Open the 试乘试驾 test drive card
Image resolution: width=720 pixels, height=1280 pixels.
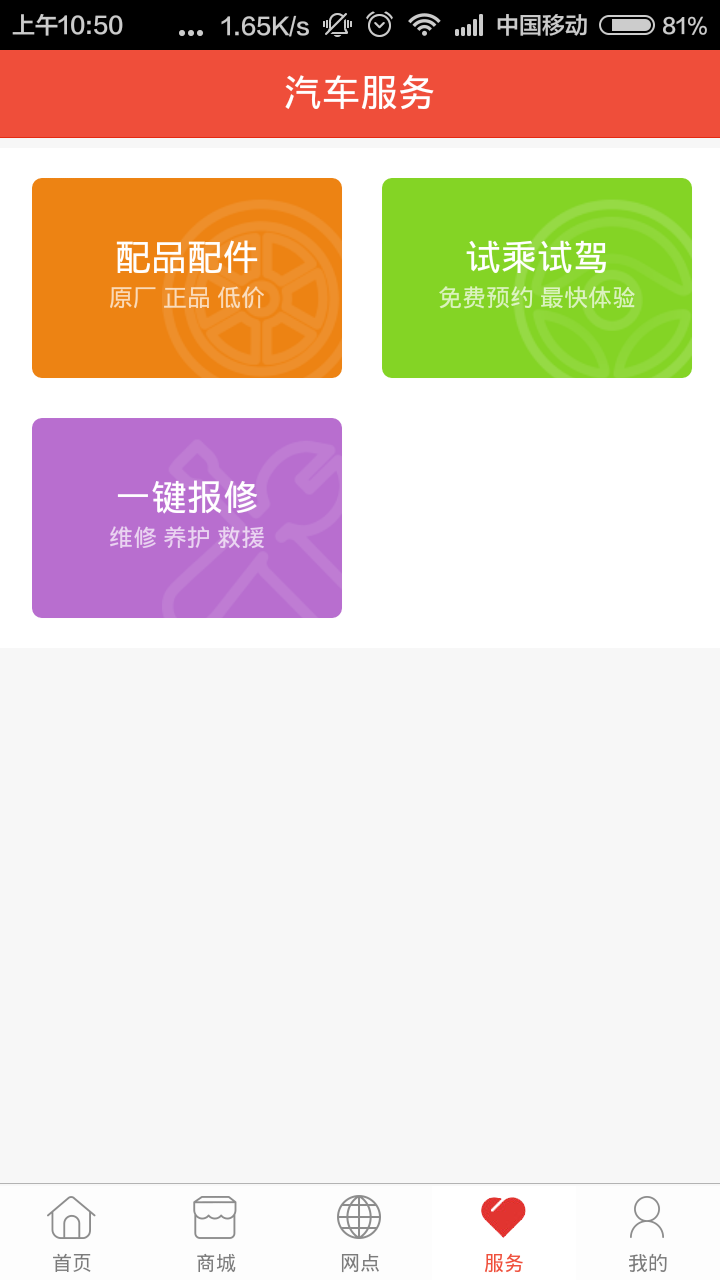[537, 278]
